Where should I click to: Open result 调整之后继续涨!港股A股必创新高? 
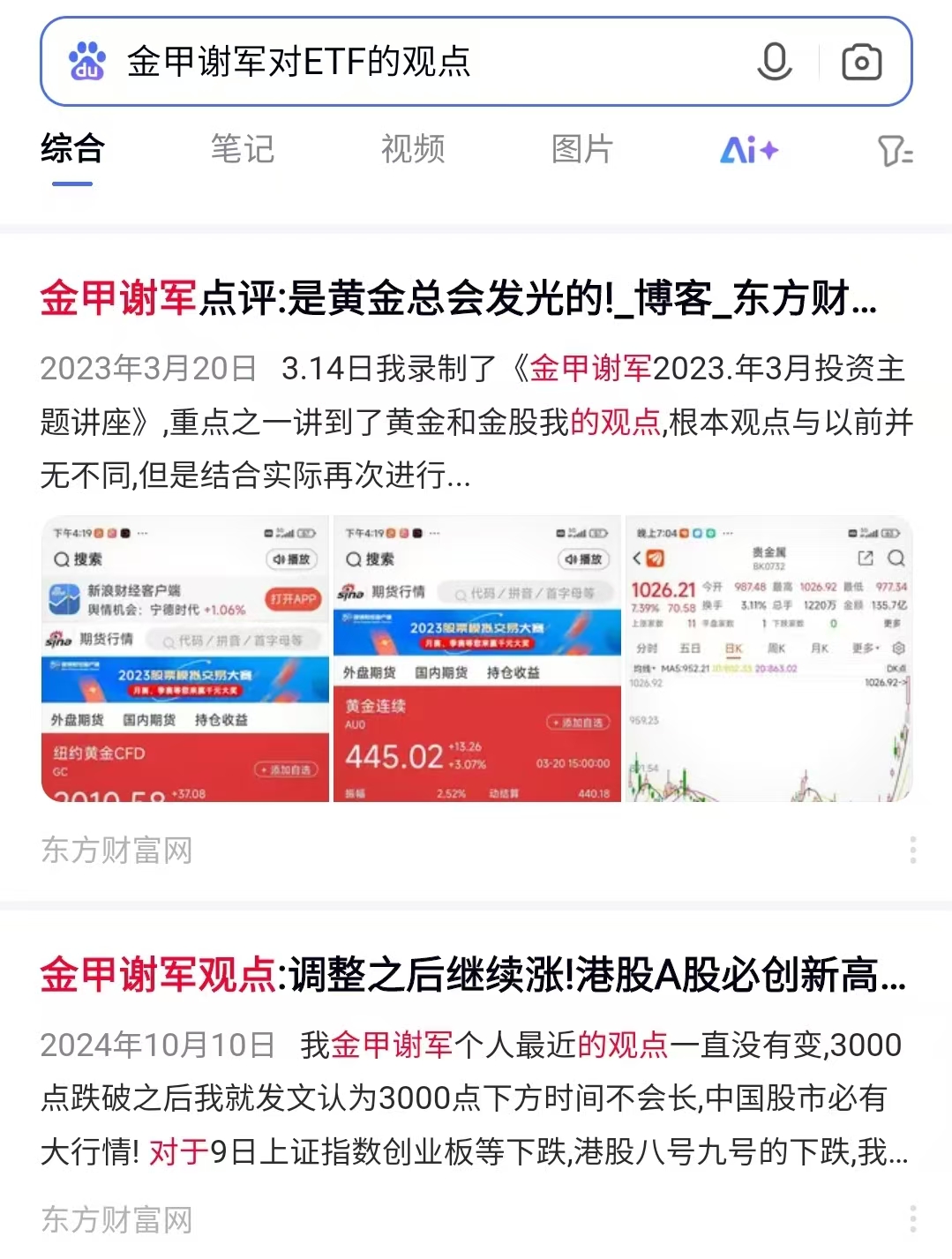[472, 975]
